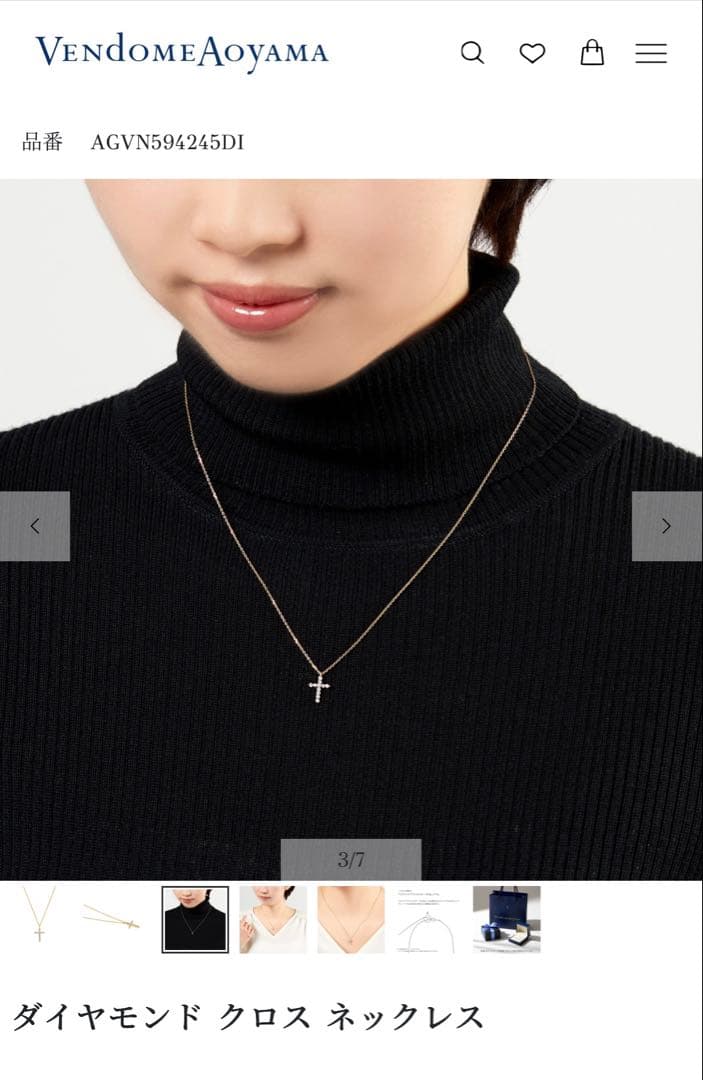
Task: Select the seventh thumbnail showing gift packaging
Action: [x=506, y=918]
